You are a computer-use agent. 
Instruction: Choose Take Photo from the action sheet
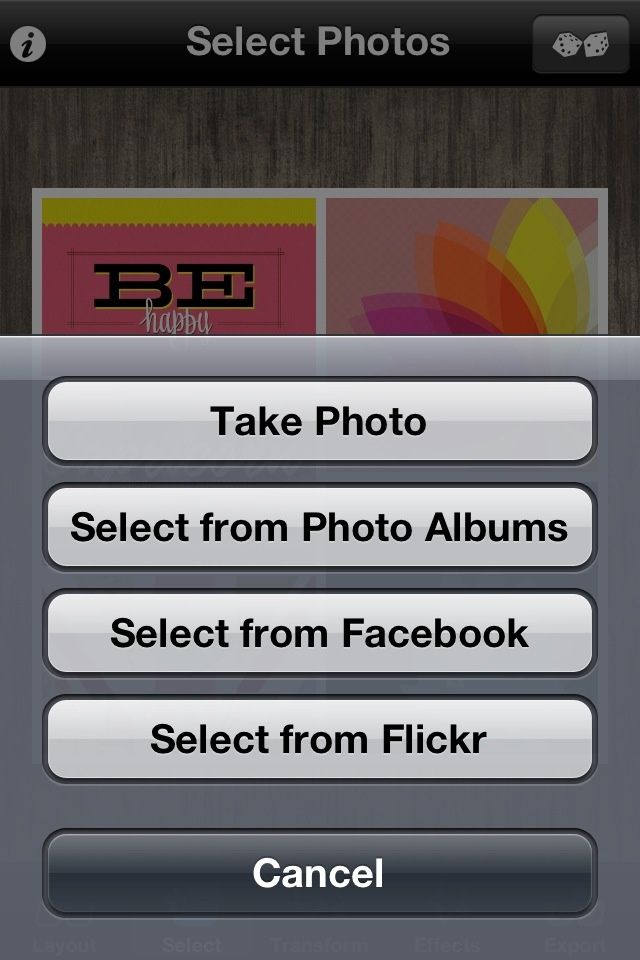click(x=319, y=421)
